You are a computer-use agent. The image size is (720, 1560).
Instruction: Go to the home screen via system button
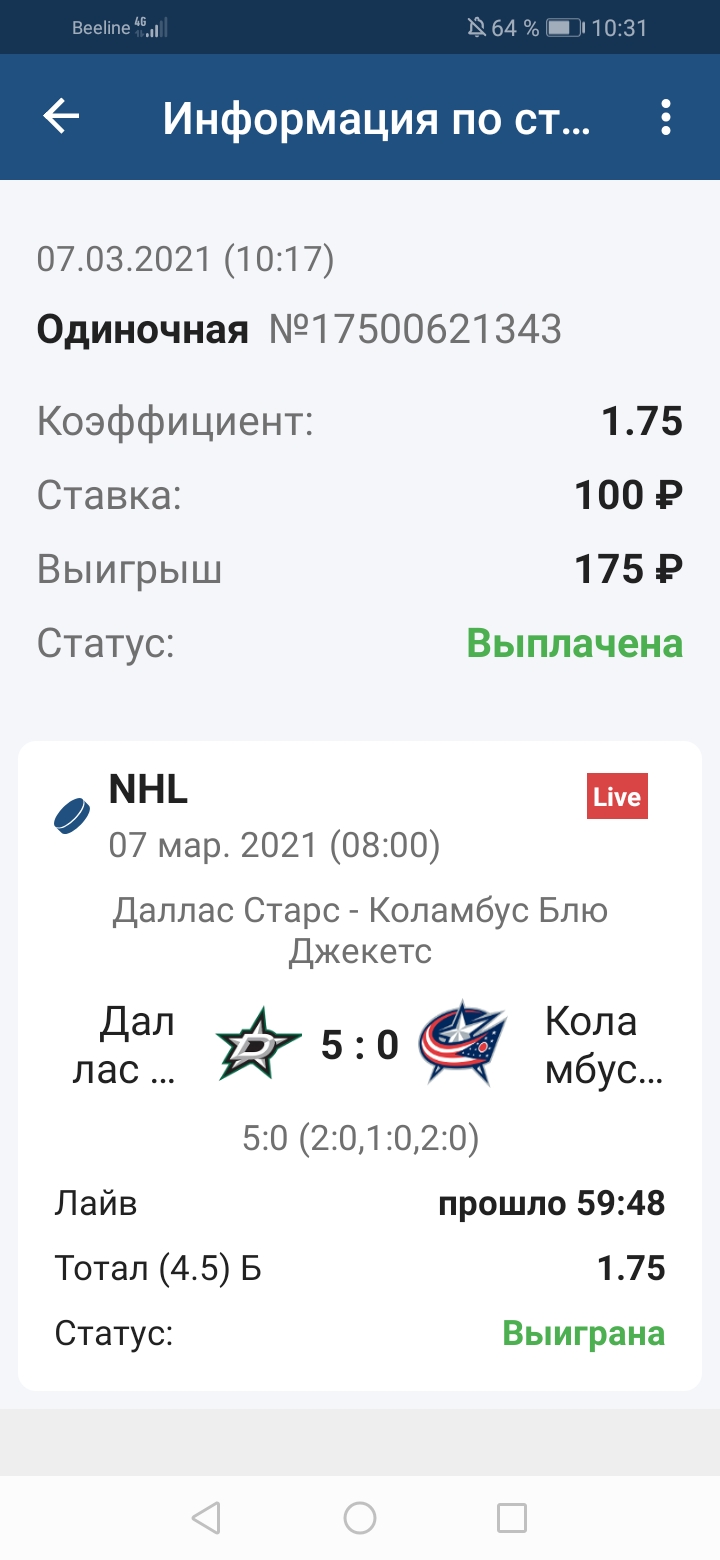point(360,1518)
